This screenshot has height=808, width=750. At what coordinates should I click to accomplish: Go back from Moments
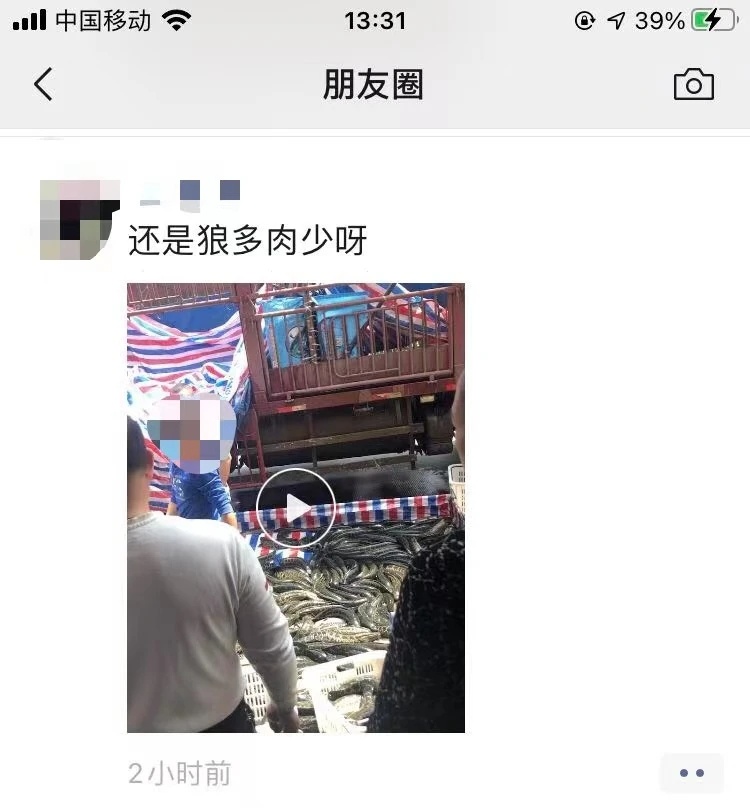[43, 84]
